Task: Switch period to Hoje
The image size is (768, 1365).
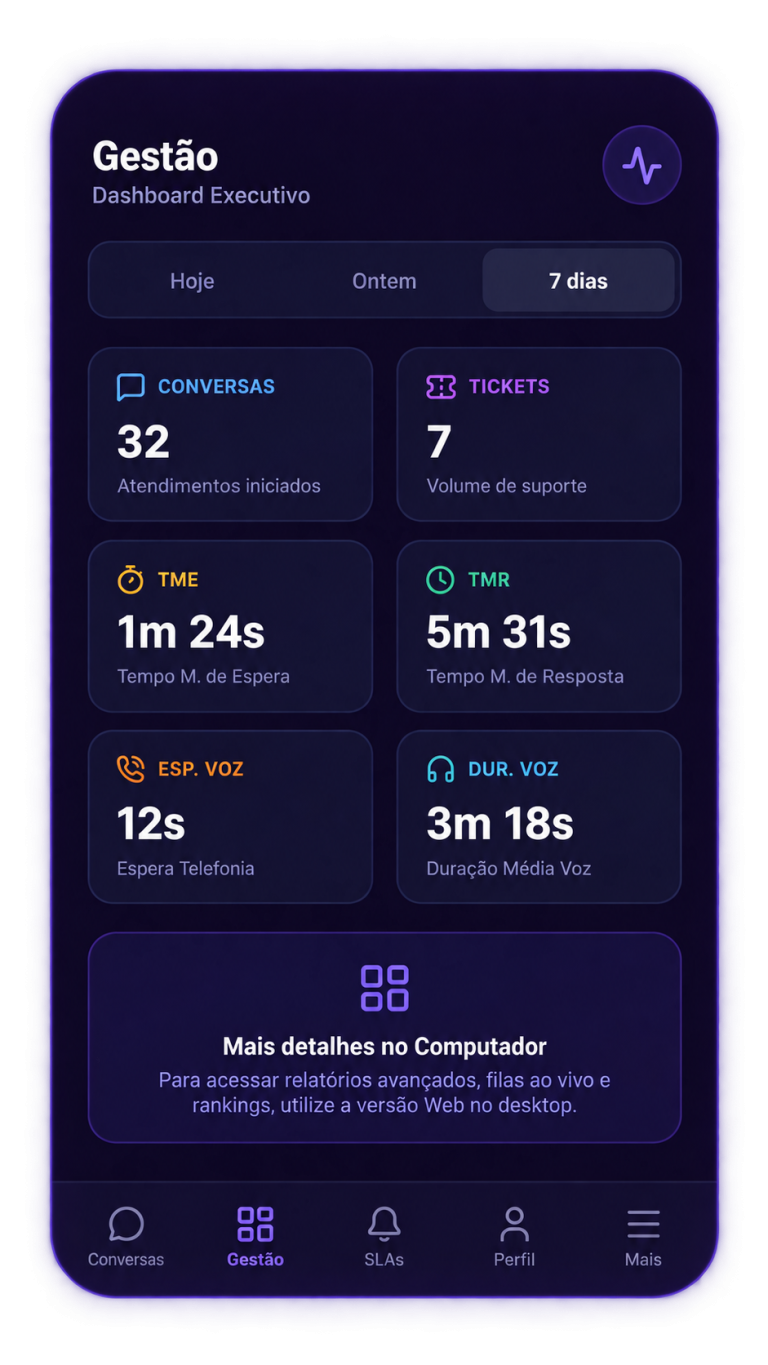Action: [192, 281]
